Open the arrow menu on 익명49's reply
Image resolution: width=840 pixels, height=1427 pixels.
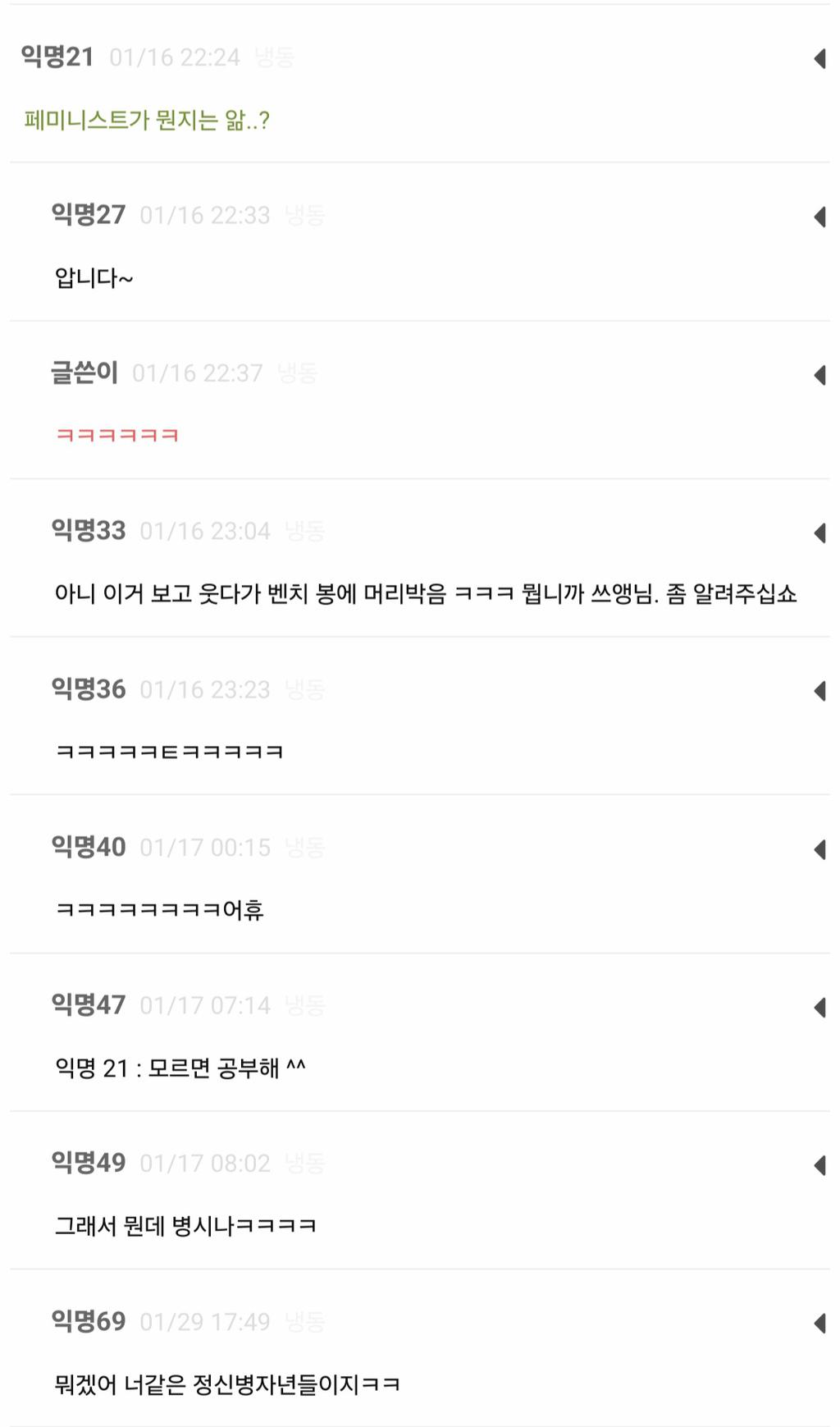[819, 1165]
